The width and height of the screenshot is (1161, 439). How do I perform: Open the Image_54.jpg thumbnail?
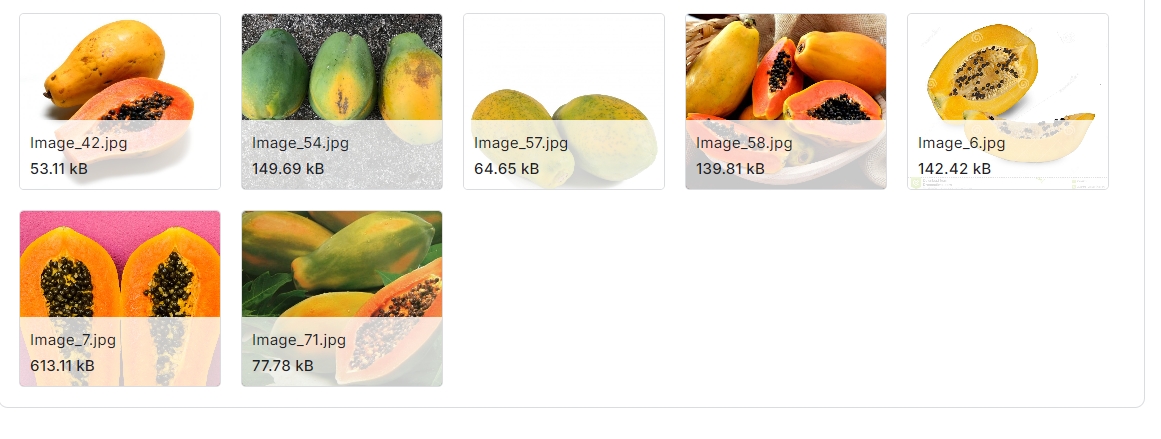point(342,101)
